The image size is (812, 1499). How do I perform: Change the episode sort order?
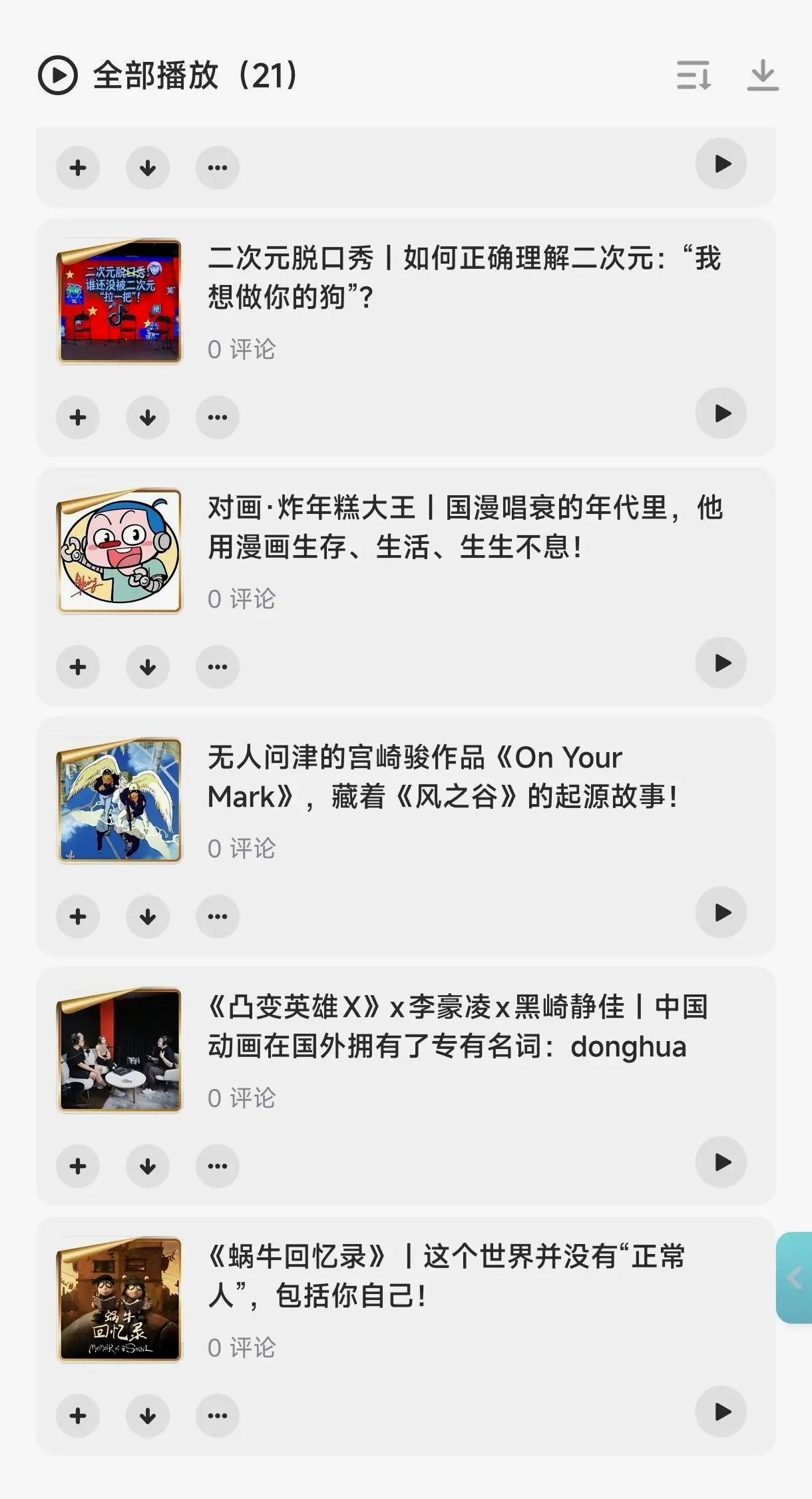[x=694, y=75]
